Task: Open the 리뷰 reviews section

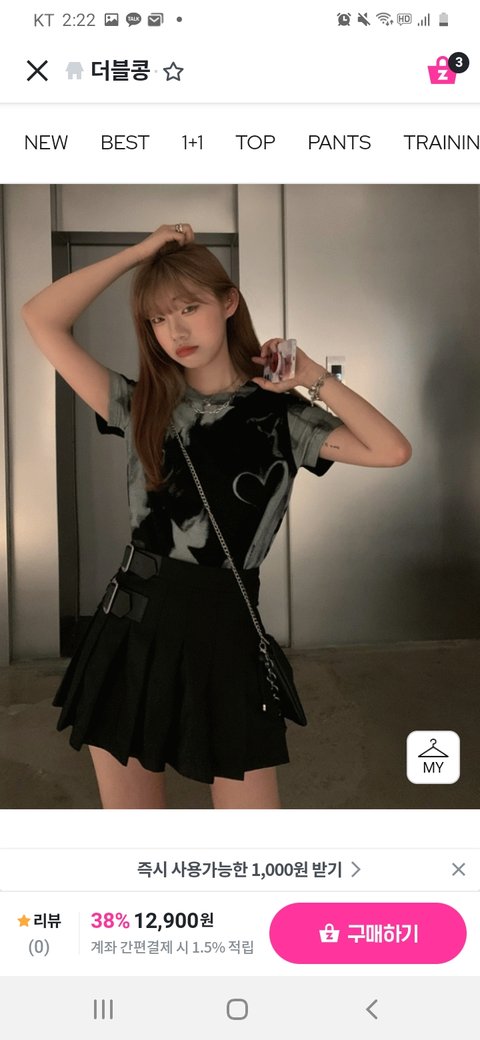Action: click(39, 934)
